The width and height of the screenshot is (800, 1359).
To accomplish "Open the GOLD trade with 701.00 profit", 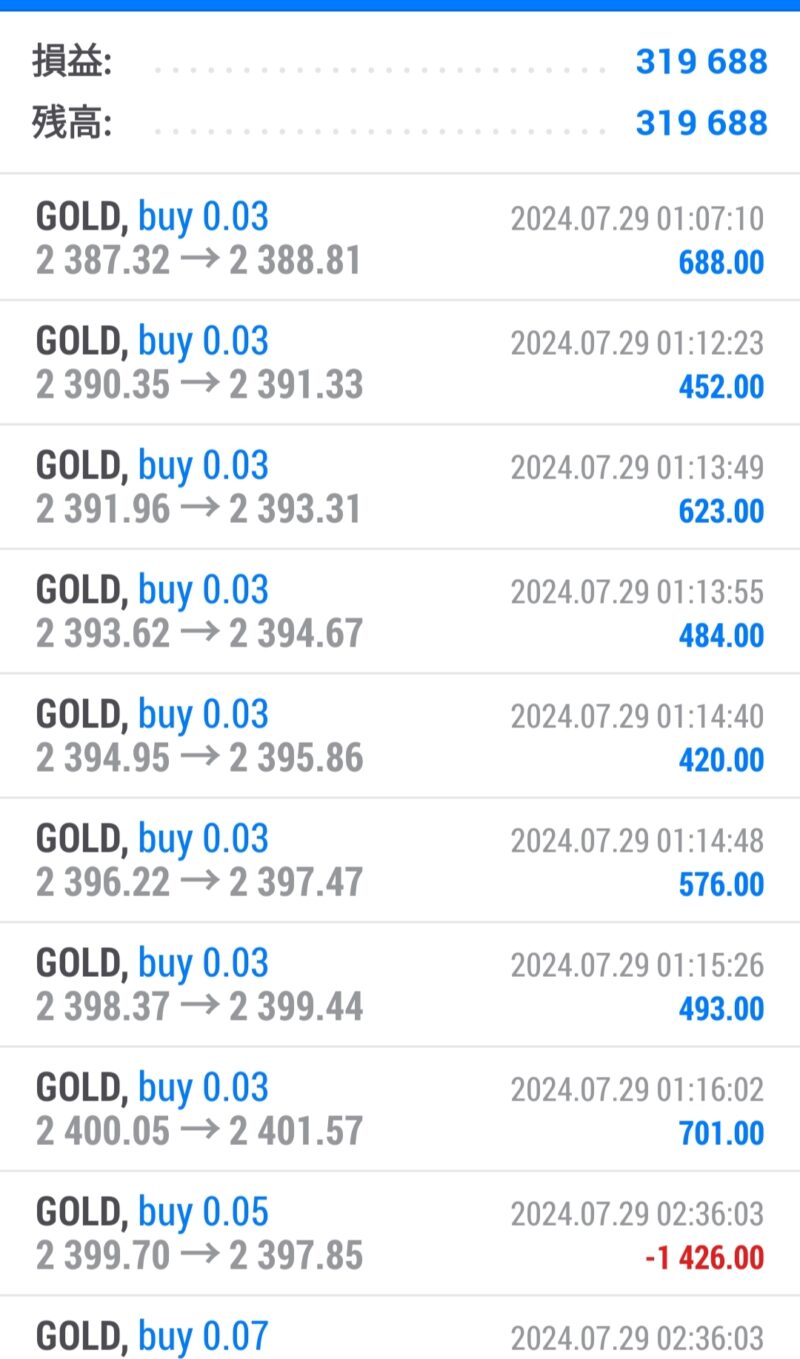I will [x=400, y=1109].
